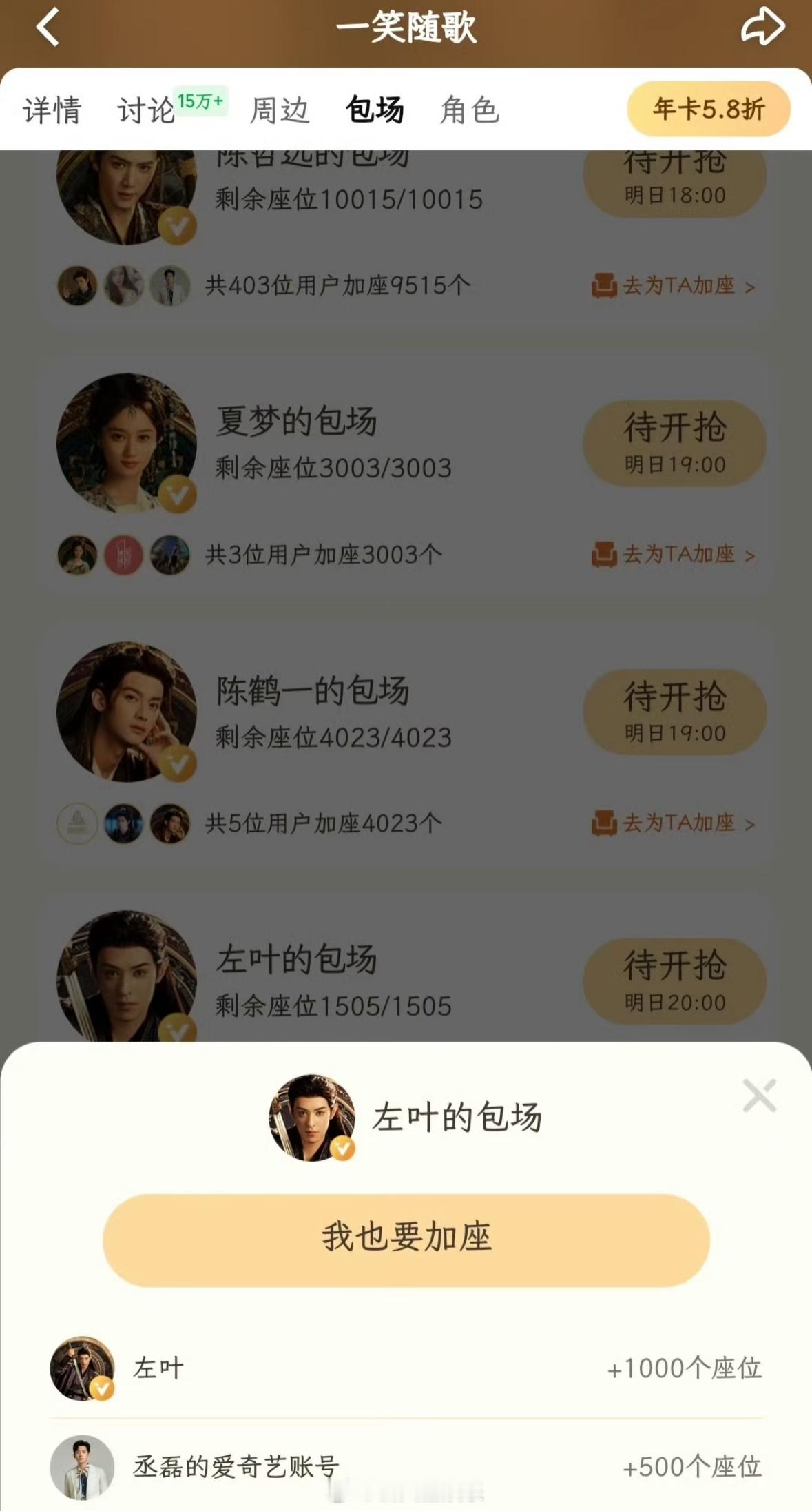Image resolution: width=812 pixels, height=1511 pixels.
Task: Open the 讨论 tab
Action: [147, 110]
